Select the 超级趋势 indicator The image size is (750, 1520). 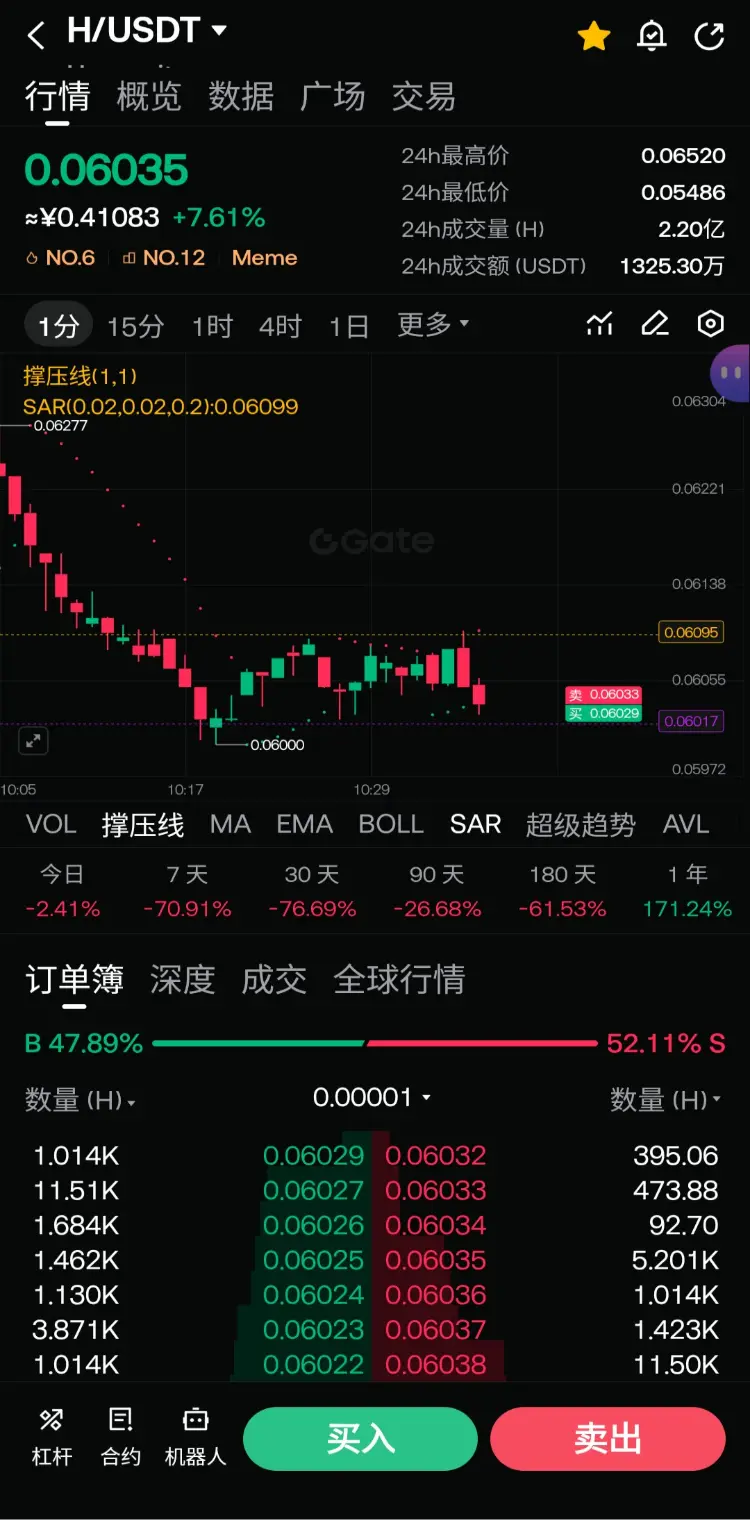tap(581, 824)
